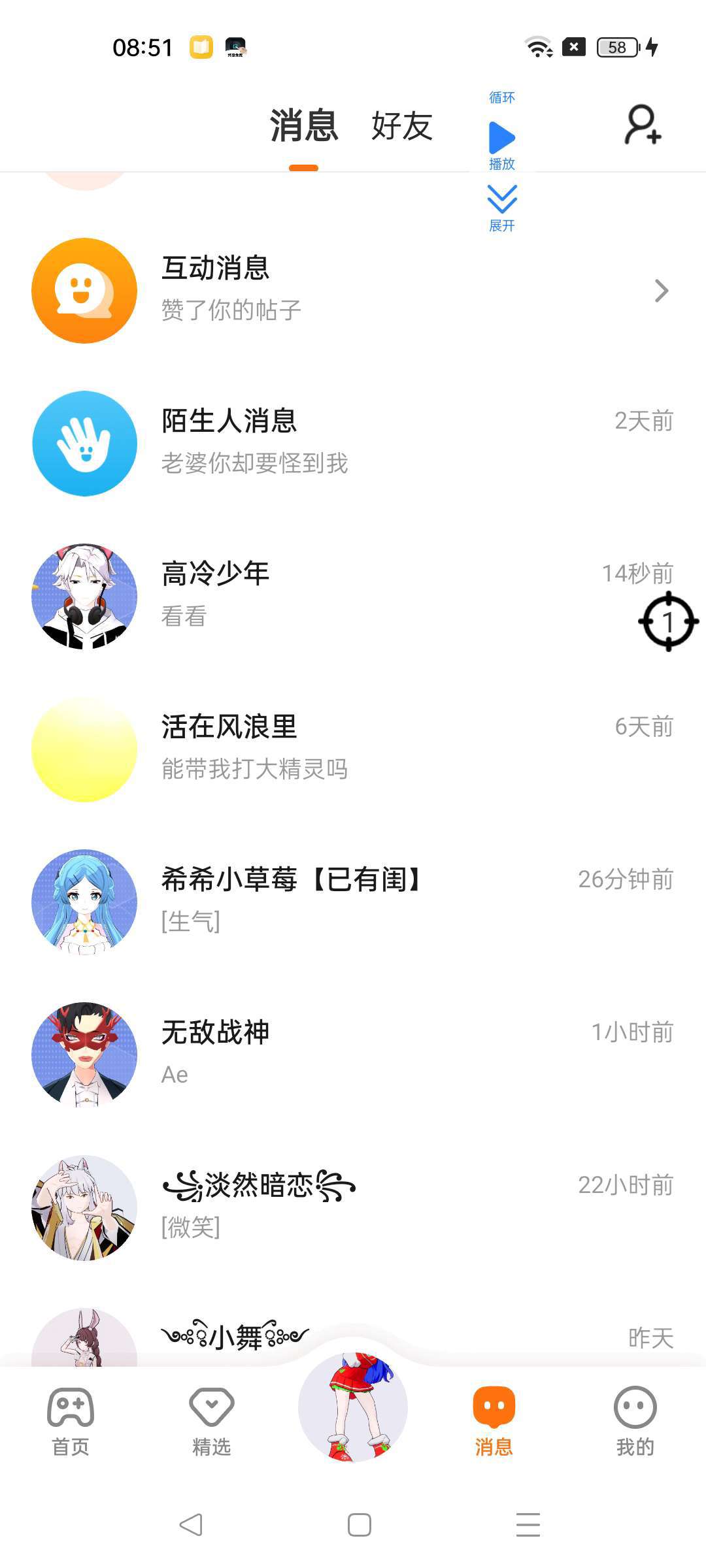The height and width of the screenshot is (1568, 706).
Task: Open the chat with 无敌战神
Action: [x=353, y=1054]
